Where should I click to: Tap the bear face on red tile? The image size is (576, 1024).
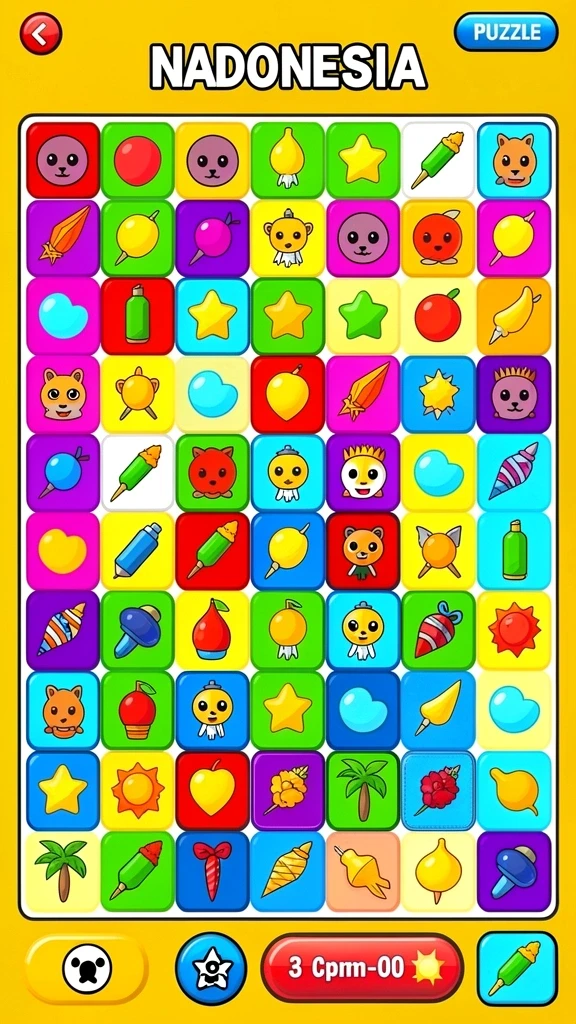pyautogui.click(x=362, y=550)
